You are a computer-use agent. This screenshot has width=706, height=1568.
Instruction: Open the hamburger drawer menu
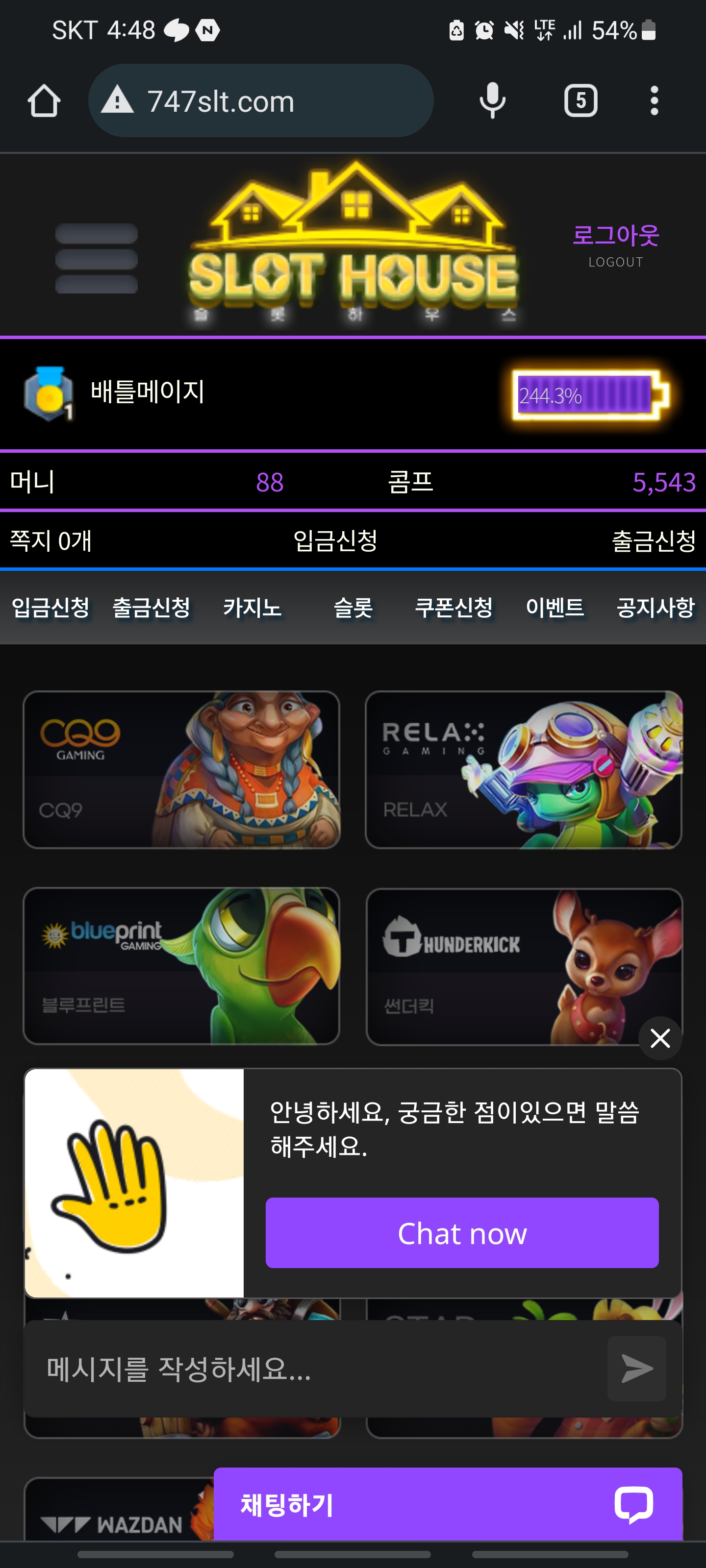[x=96, y=258]
